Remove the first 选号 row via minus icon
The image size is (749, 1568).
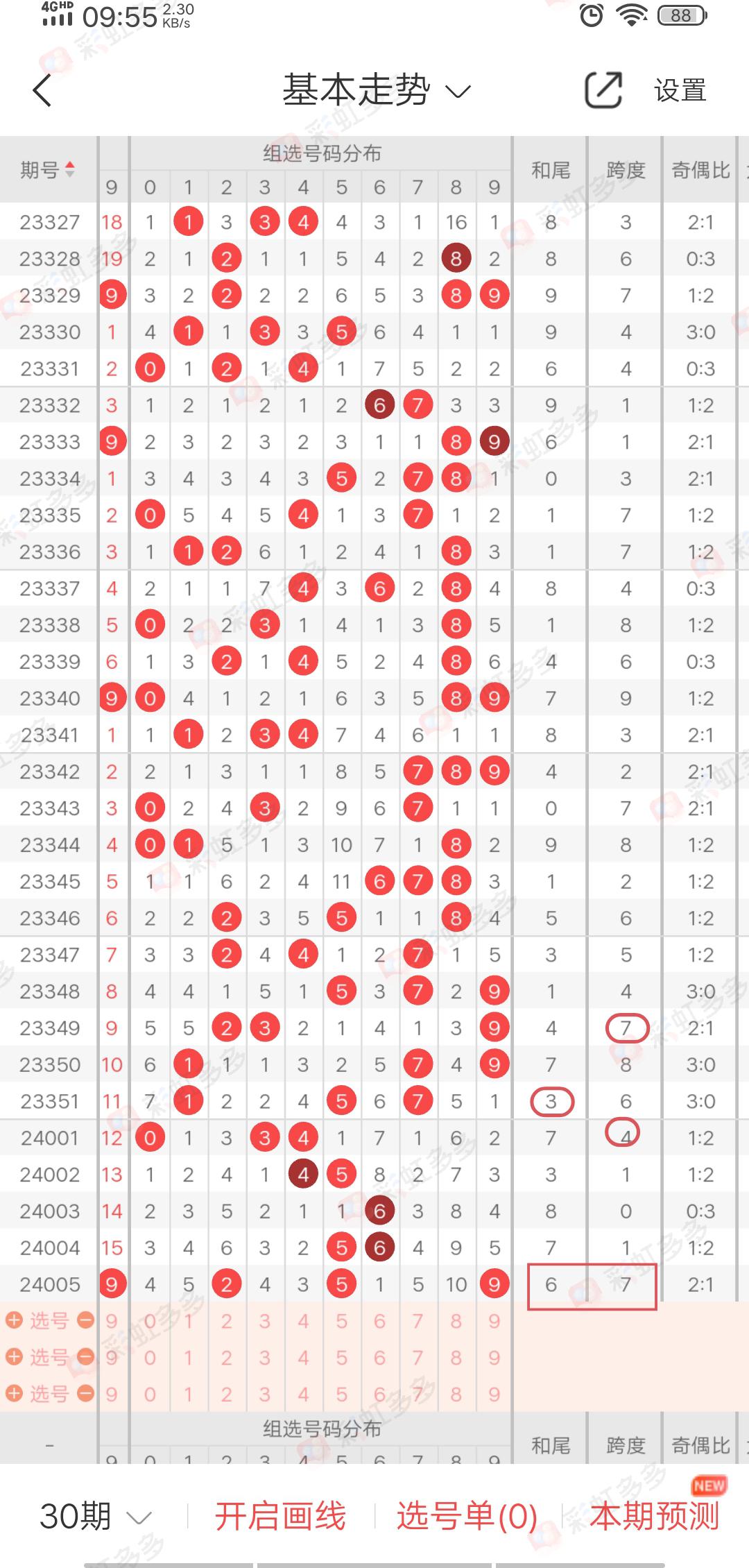[85, 1320]
